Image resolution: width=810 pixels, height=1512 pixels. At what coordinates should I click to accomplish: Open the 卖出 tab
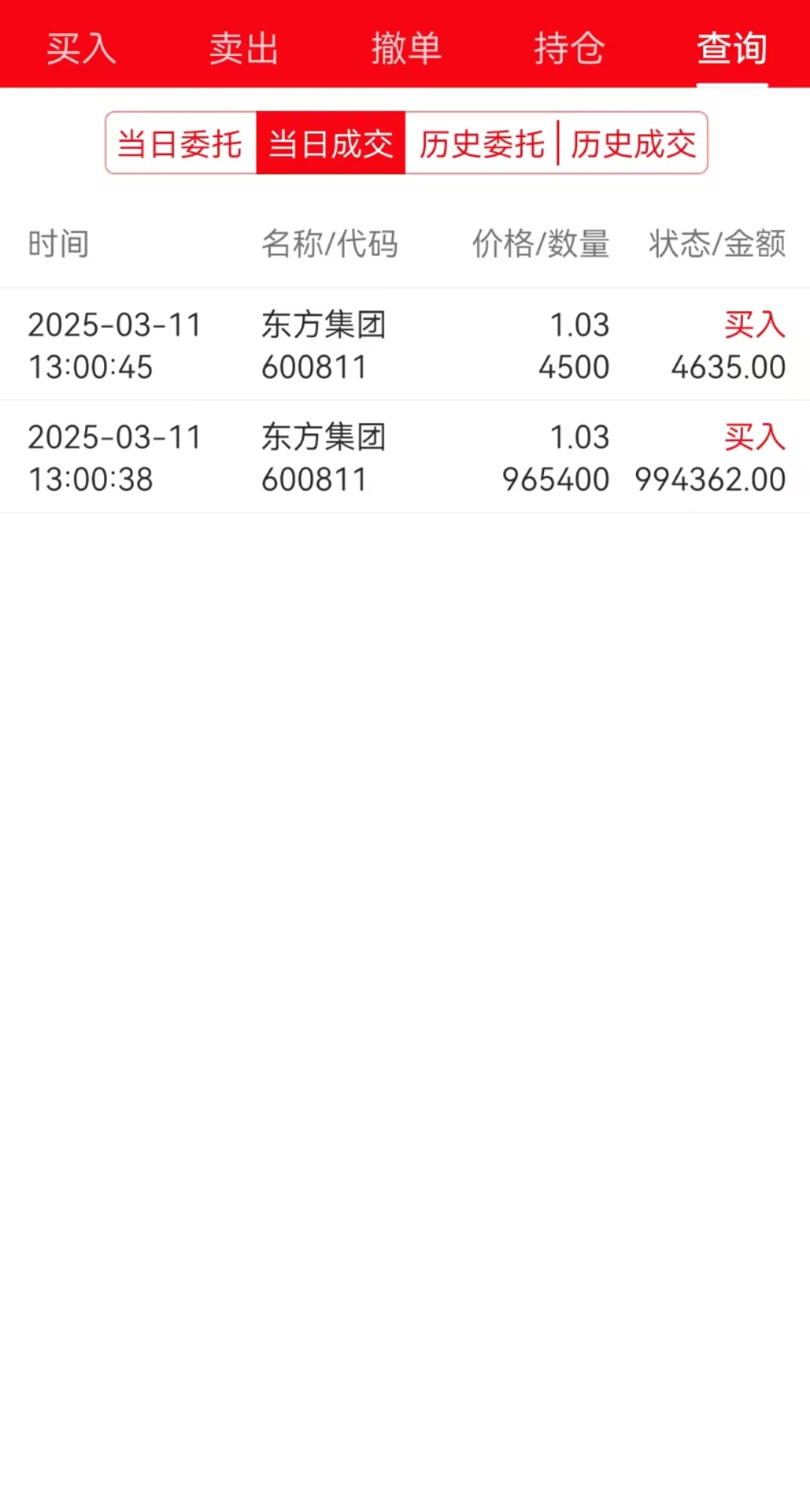coord(243,48)
